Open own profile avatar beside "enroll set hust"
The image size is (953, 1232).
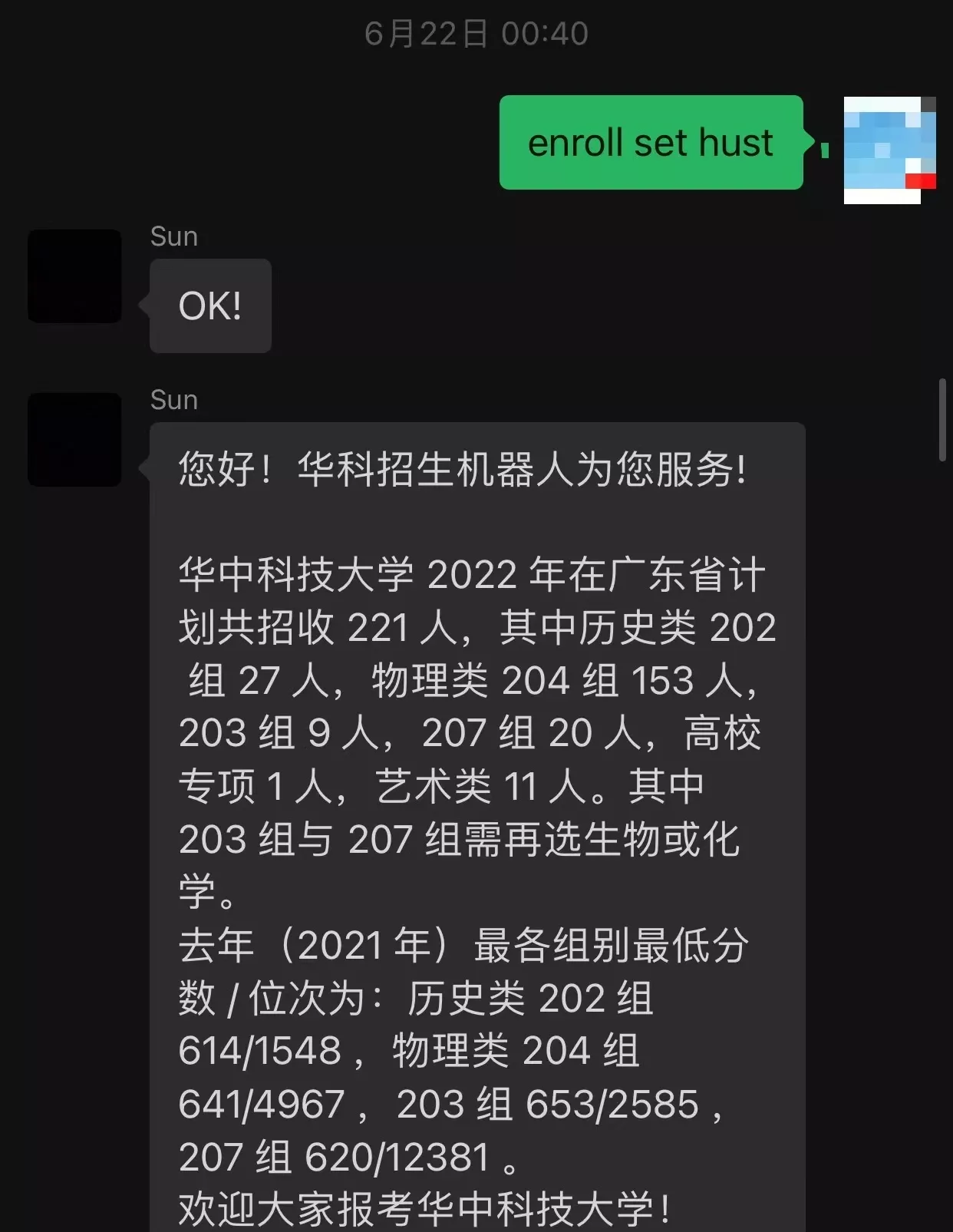889,150
